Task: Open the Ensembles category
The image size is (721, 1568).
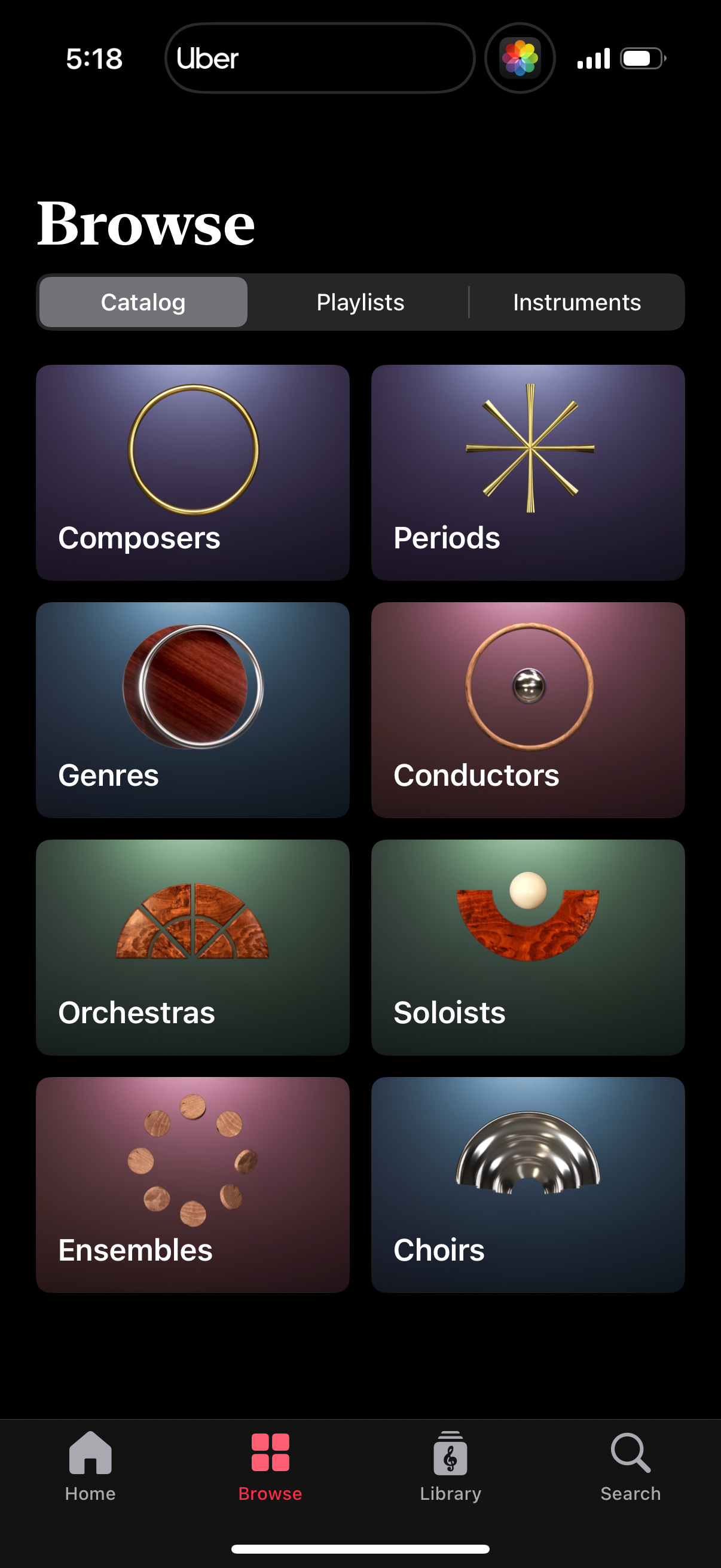Action: [x=193, y=1184]
